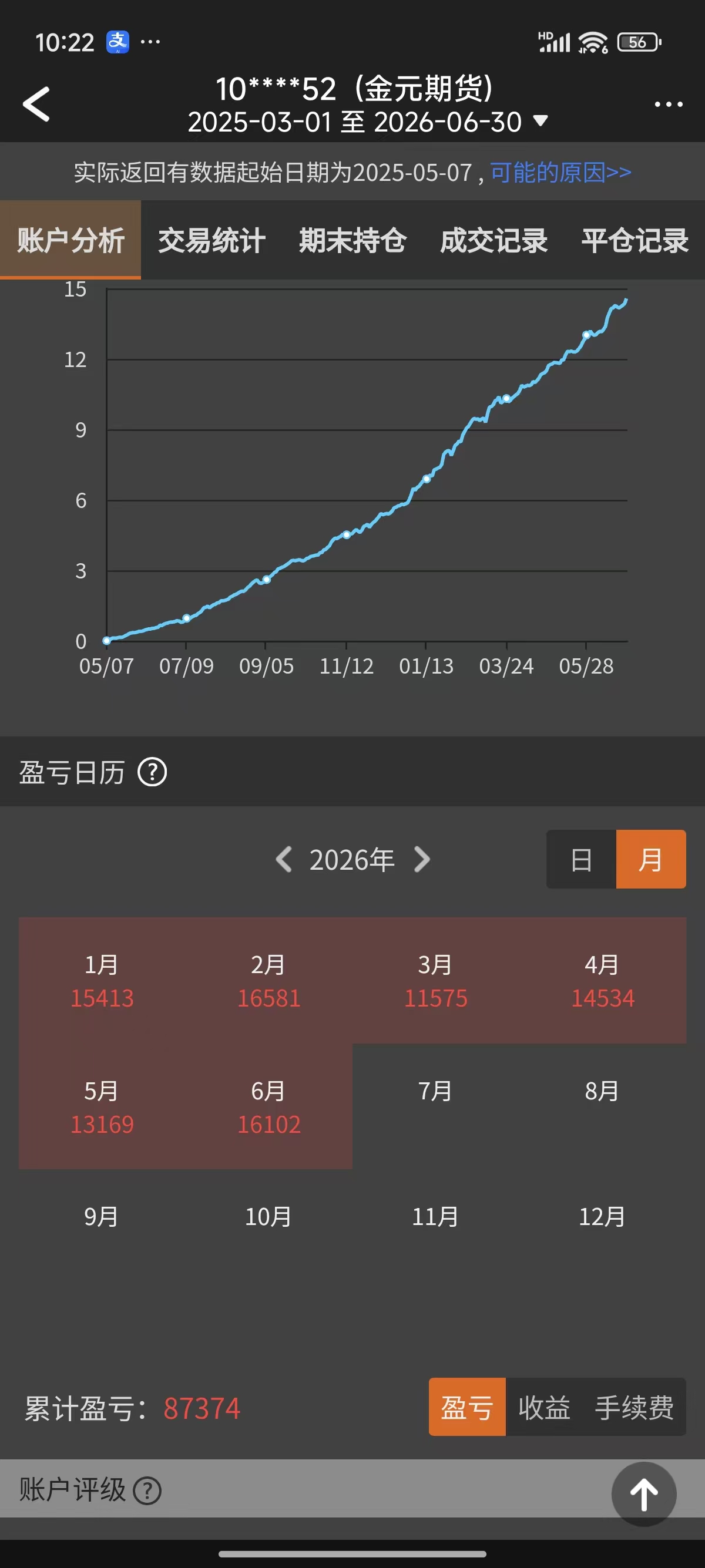Open the help icon beside 盈亏日历

pyautogui.click(x=152, y=772)
